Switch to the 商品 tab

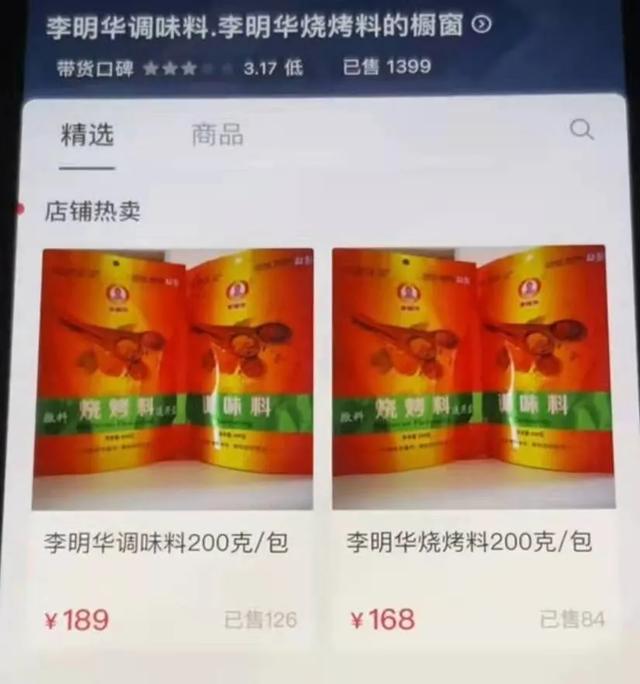pos(217,135)
